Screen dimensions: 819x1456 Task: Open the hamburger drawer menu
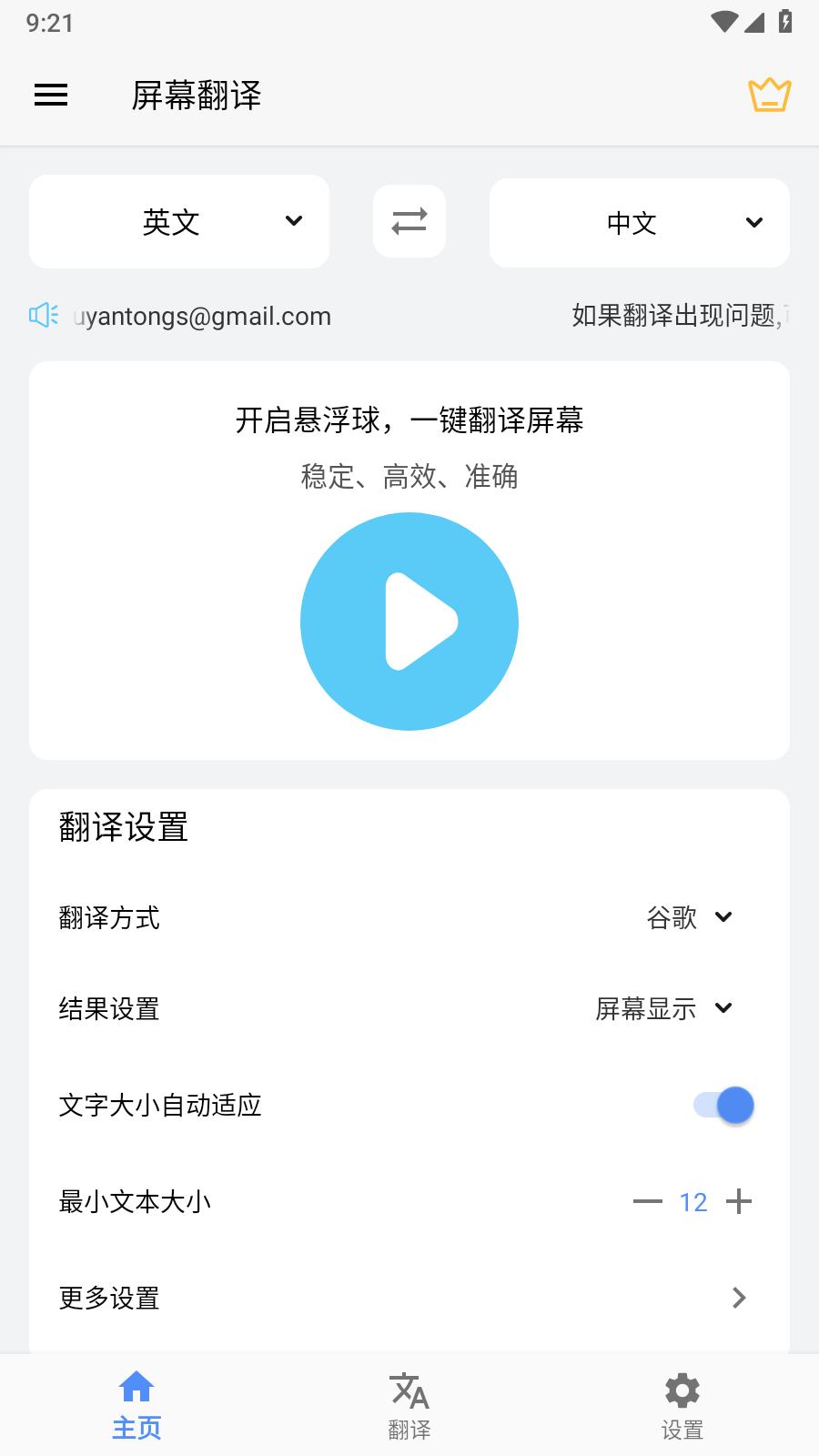tap(51, 95)
